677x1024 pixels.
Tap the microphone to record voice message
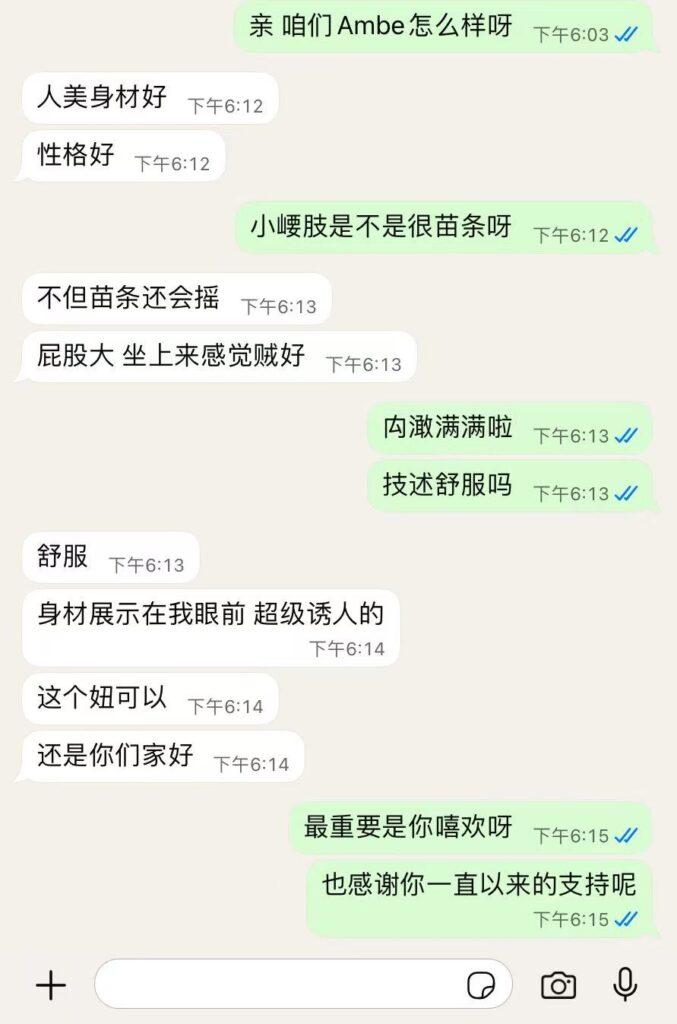tap(625, 985)
